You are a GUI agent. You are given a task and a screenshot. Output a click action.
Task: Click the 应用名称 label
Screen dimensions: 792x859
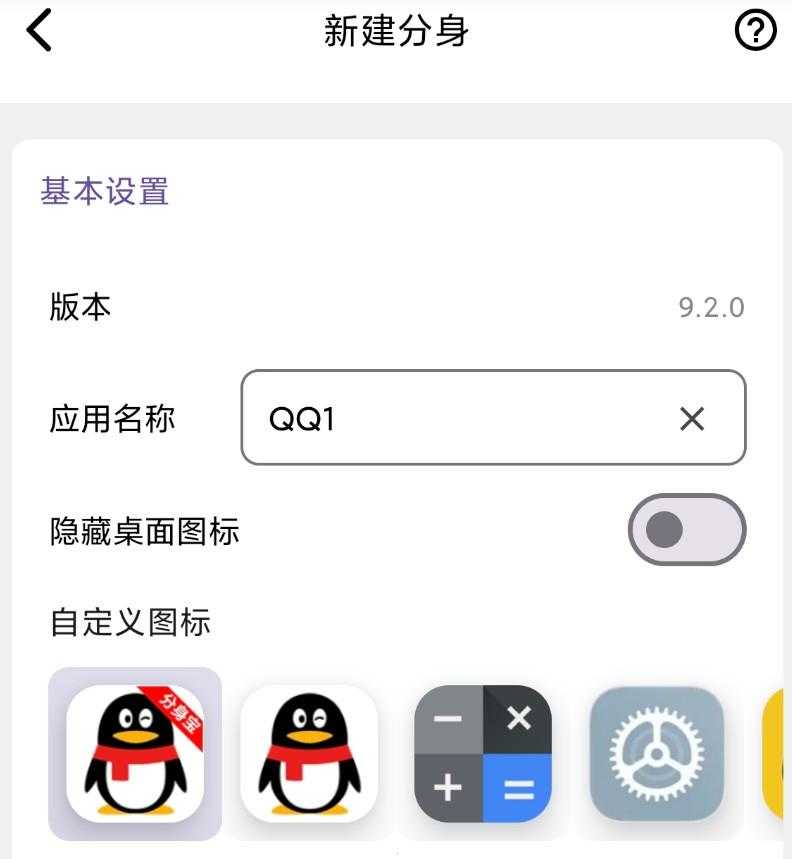coord(110,419)
